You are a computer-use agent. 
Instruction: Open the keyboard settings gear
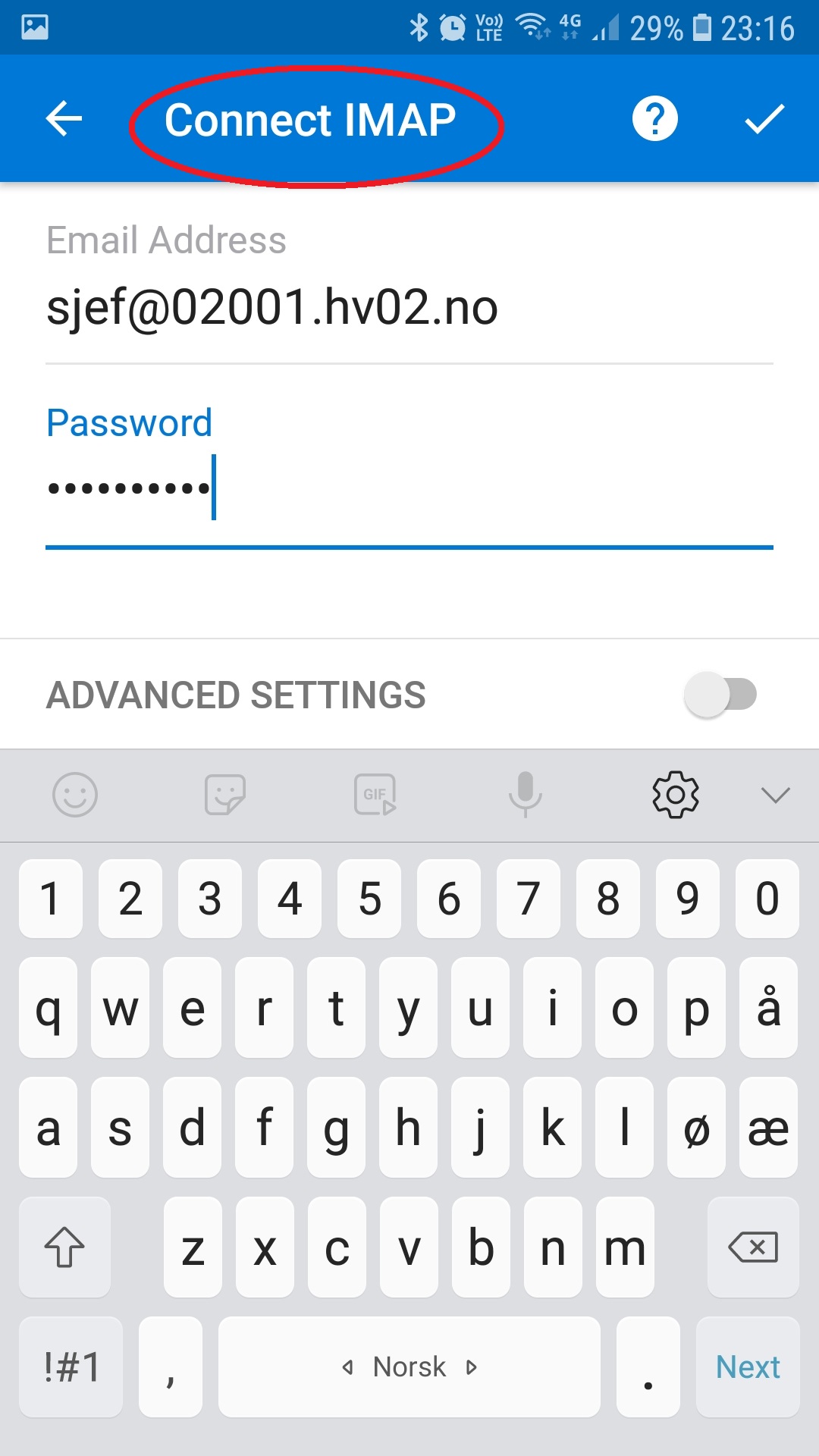click(676, 795)
